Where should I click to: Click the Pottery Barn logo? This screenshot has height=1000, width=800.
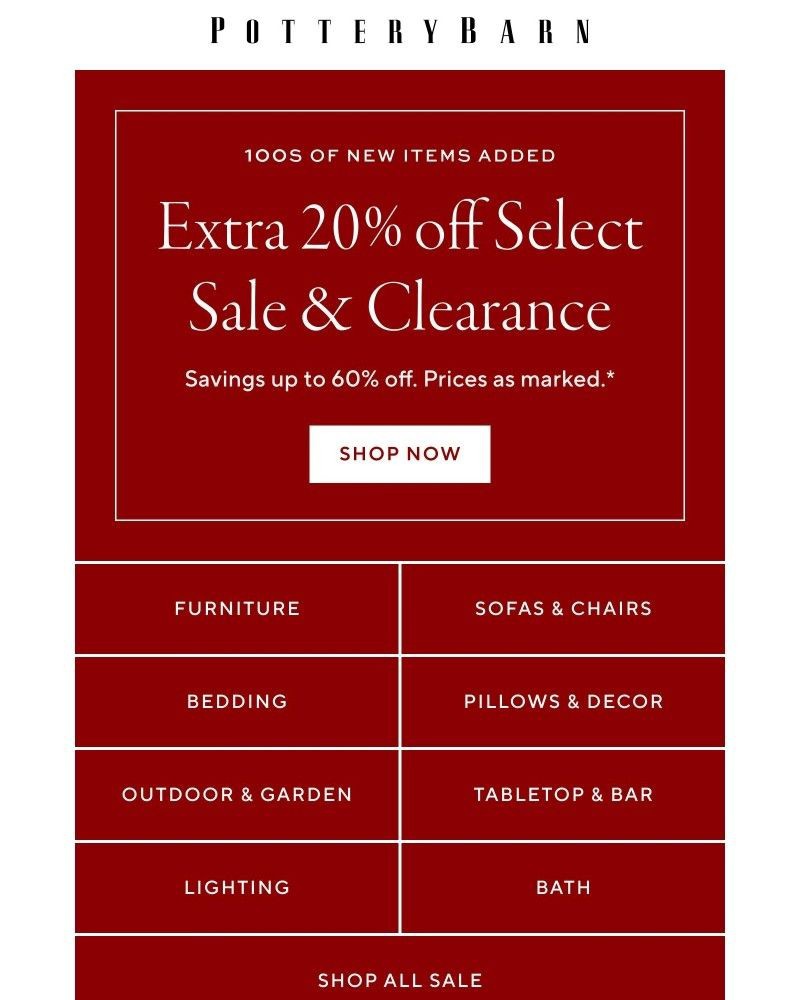[x=399, y=31]
